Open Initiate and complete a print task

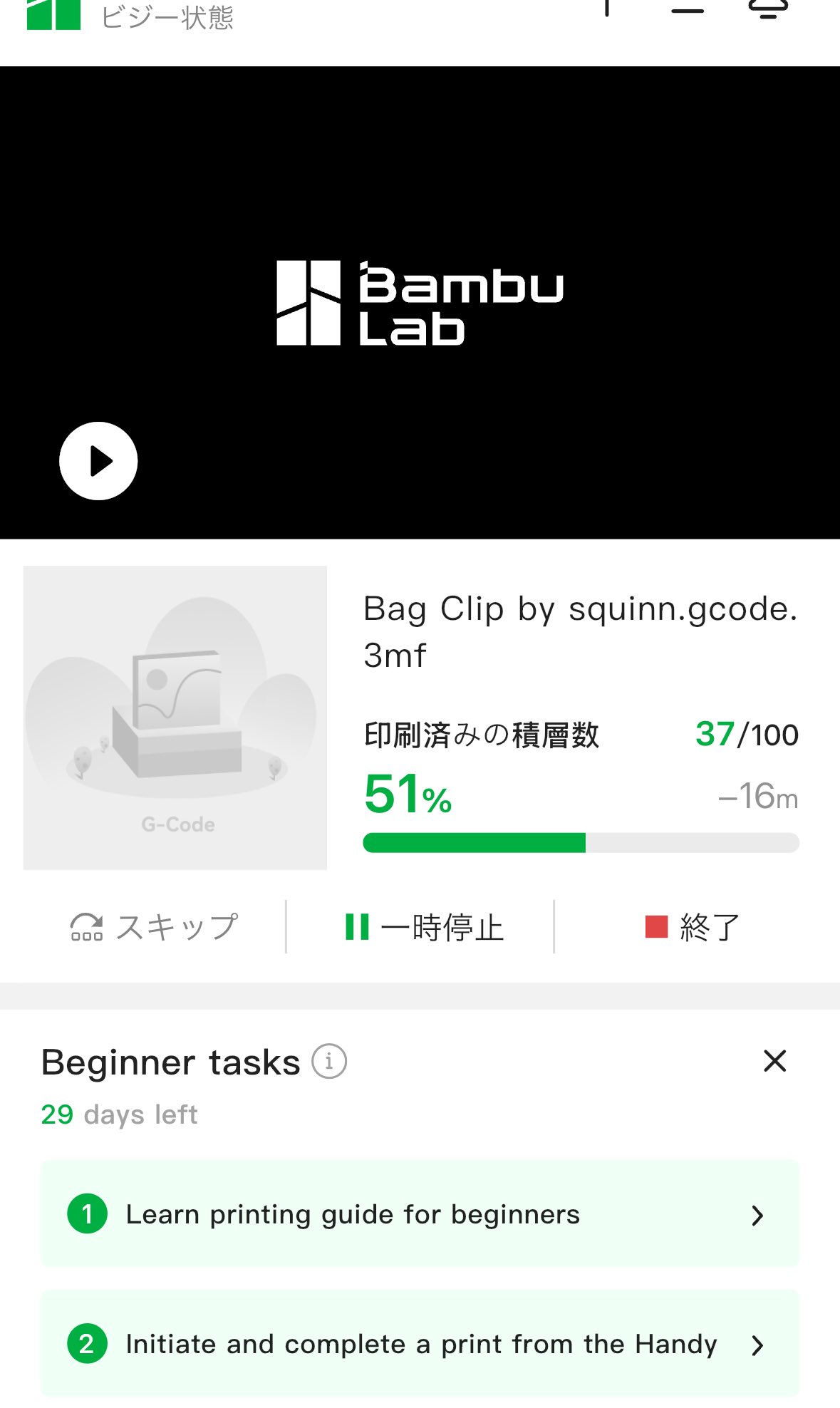pos(420,1344)
